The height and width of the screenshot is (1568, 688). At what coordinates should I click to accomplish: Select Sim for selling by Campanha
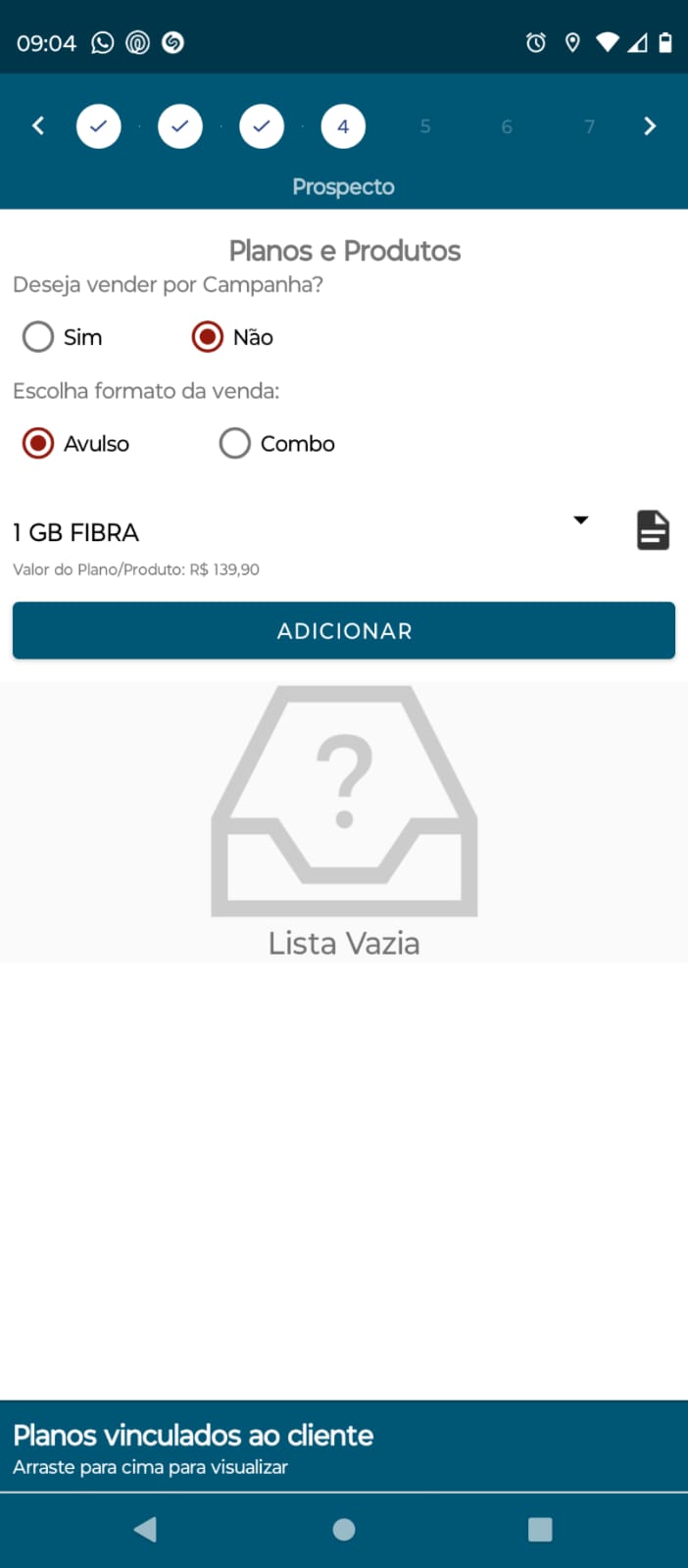38,337
